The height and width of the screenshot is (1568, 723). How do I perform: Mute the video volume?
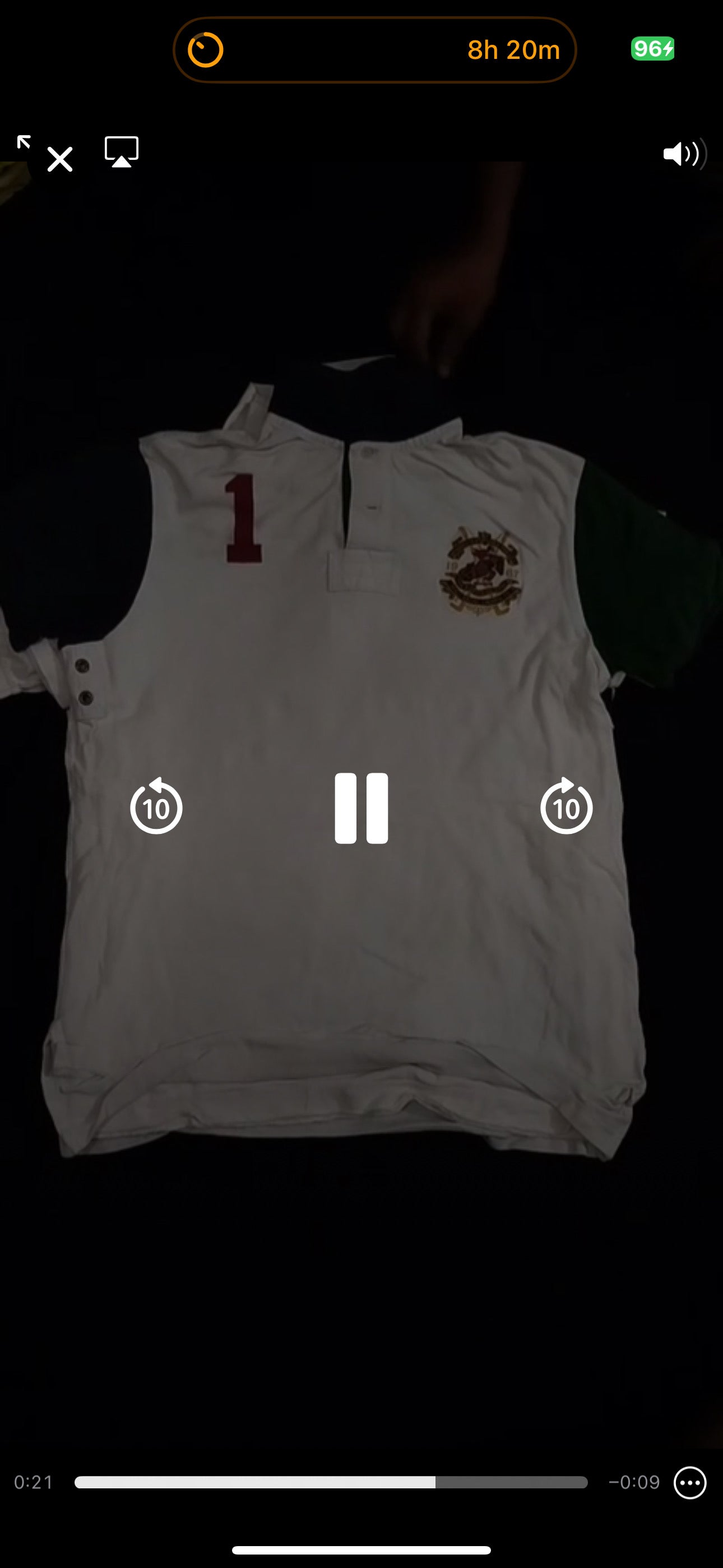coord(683,154)
